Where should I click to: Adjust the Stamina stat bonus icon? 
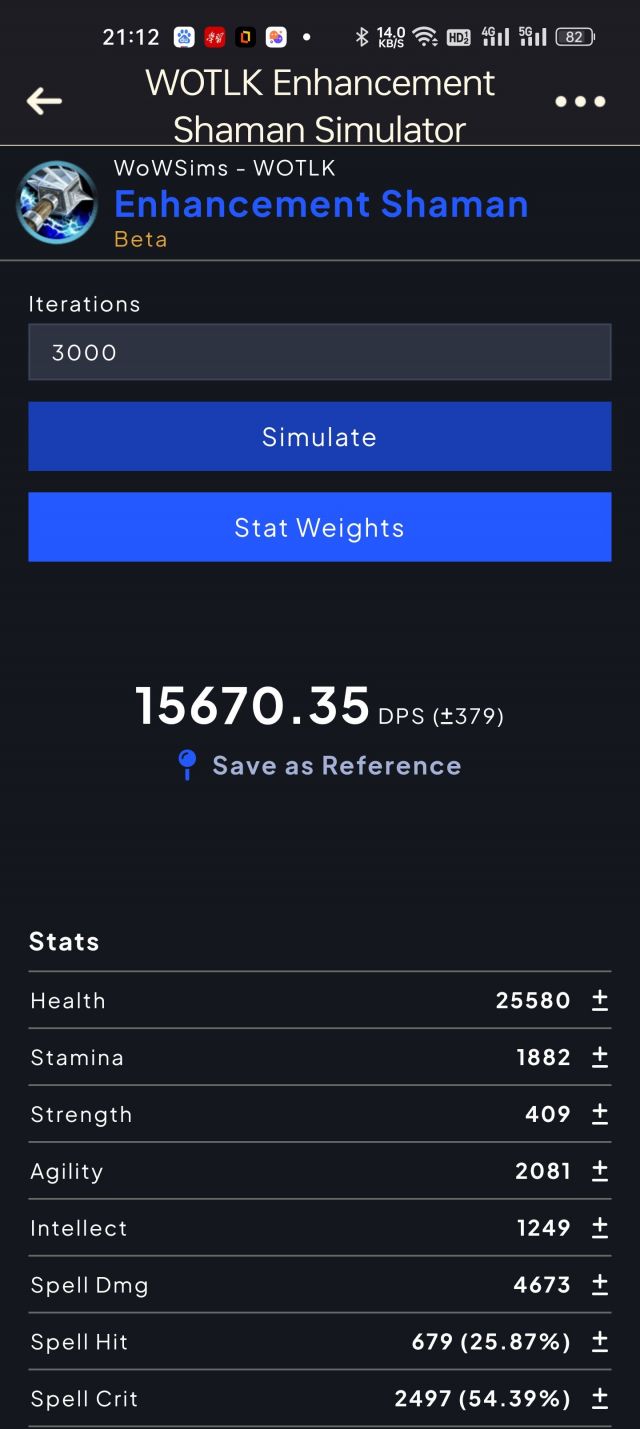(x=600, y=1057)
